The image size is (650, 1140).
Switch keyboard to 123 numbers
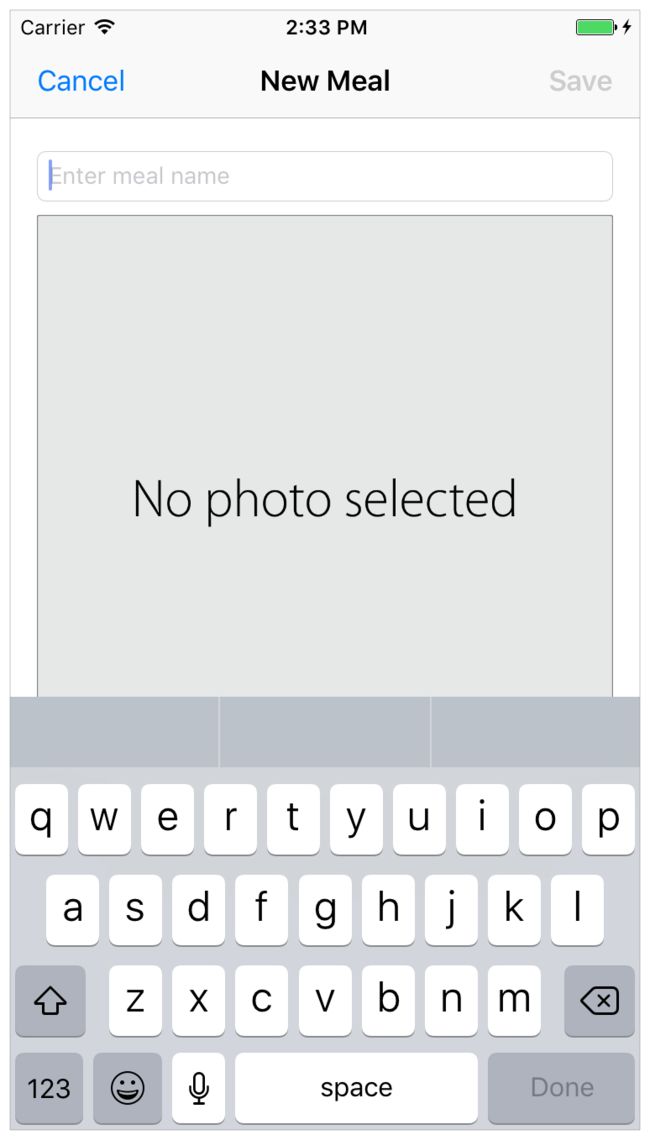[x=49, y=1088]
